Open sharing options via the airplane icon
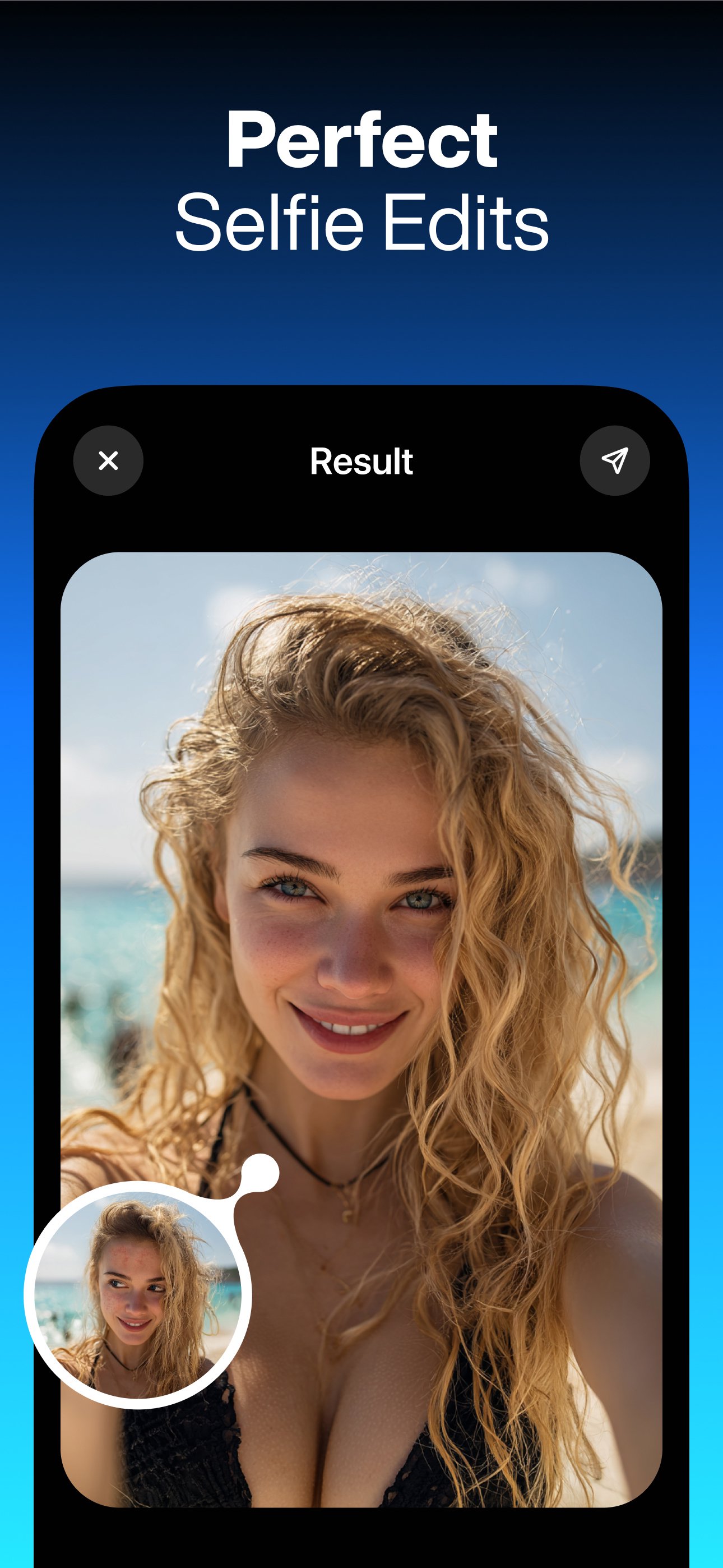 point(616,461)
